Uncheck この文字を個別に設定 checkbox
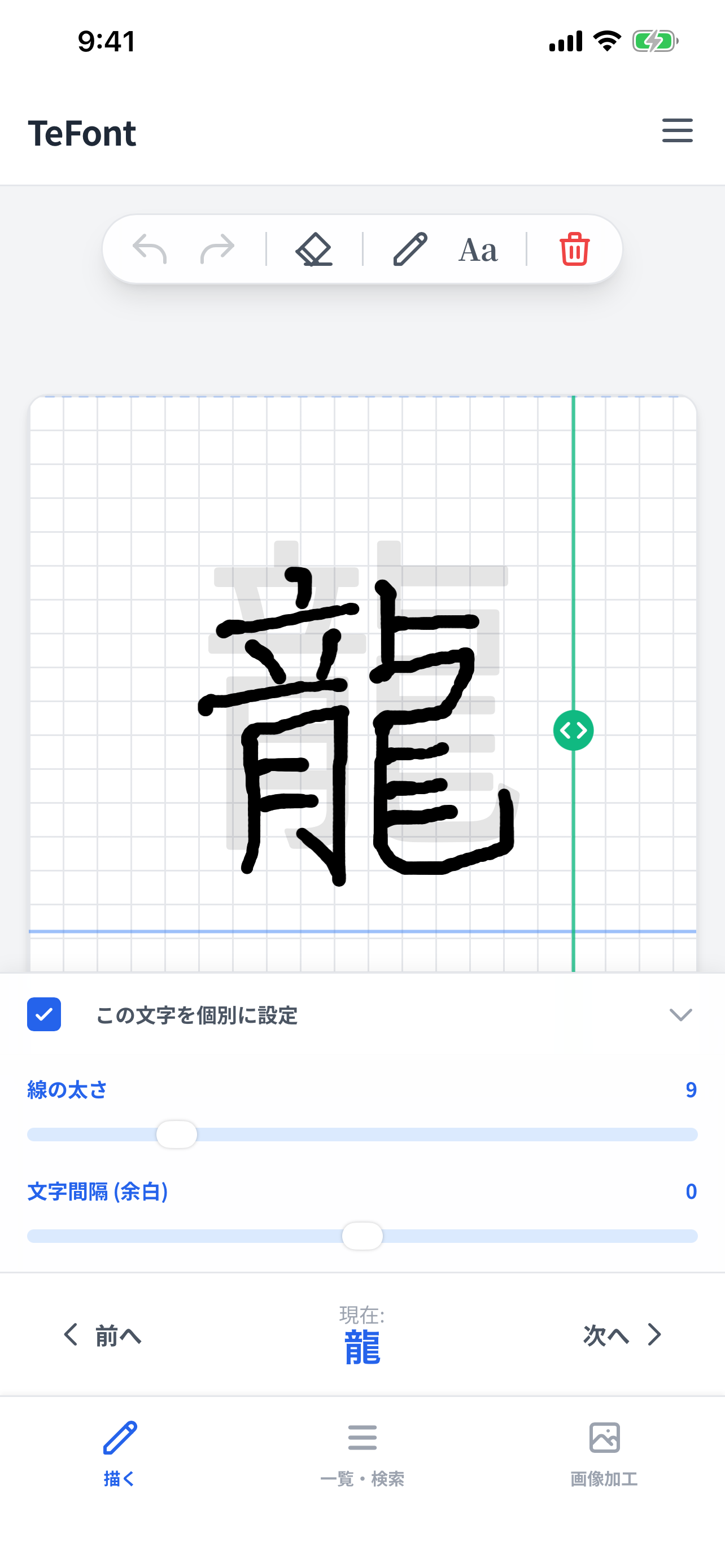The width and height of the screenshot is (725, 1568). tap(44, 1014)
